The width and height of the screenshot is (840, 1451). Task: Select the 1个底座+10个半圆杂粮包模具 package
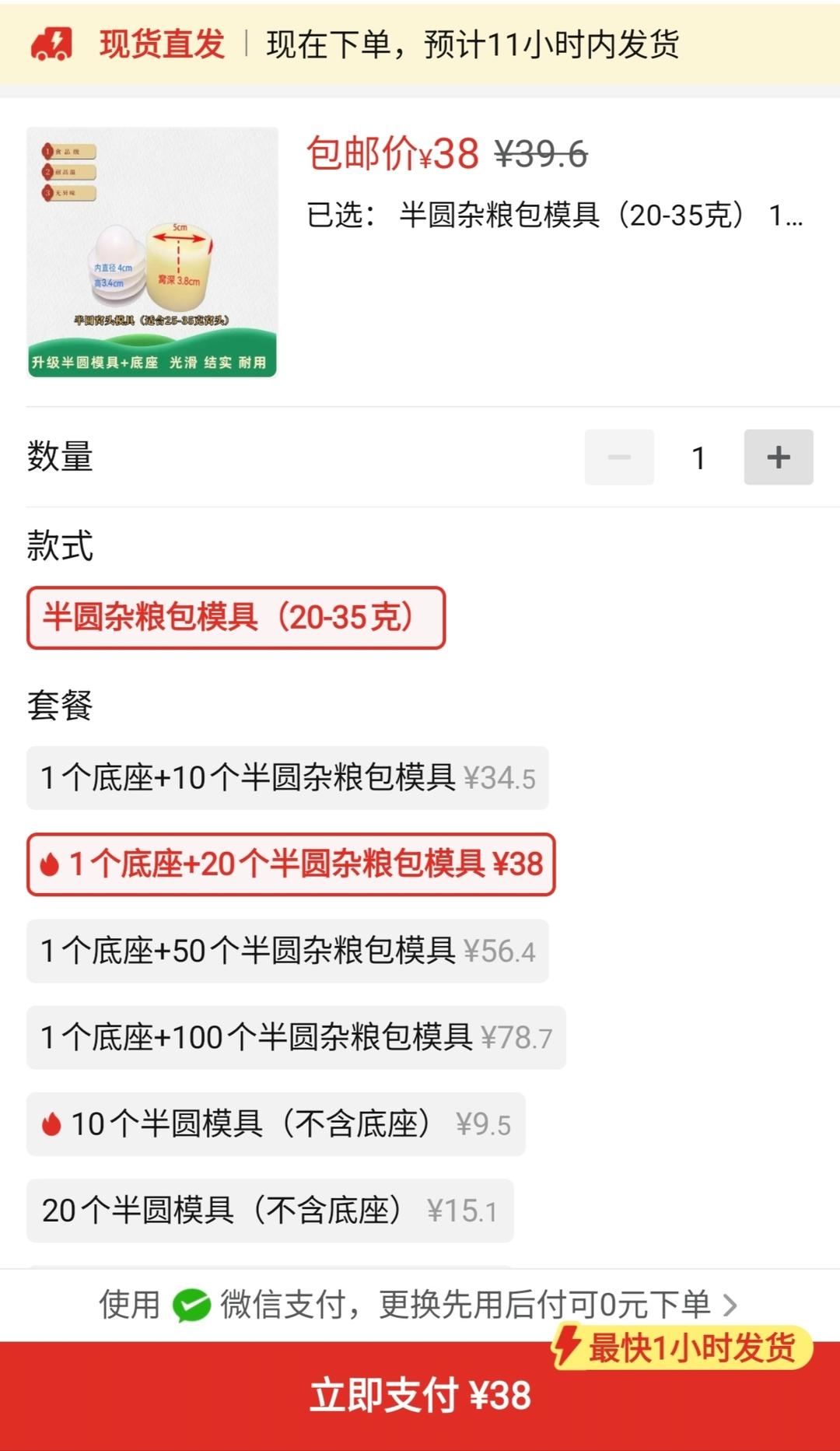click(288, 777)
